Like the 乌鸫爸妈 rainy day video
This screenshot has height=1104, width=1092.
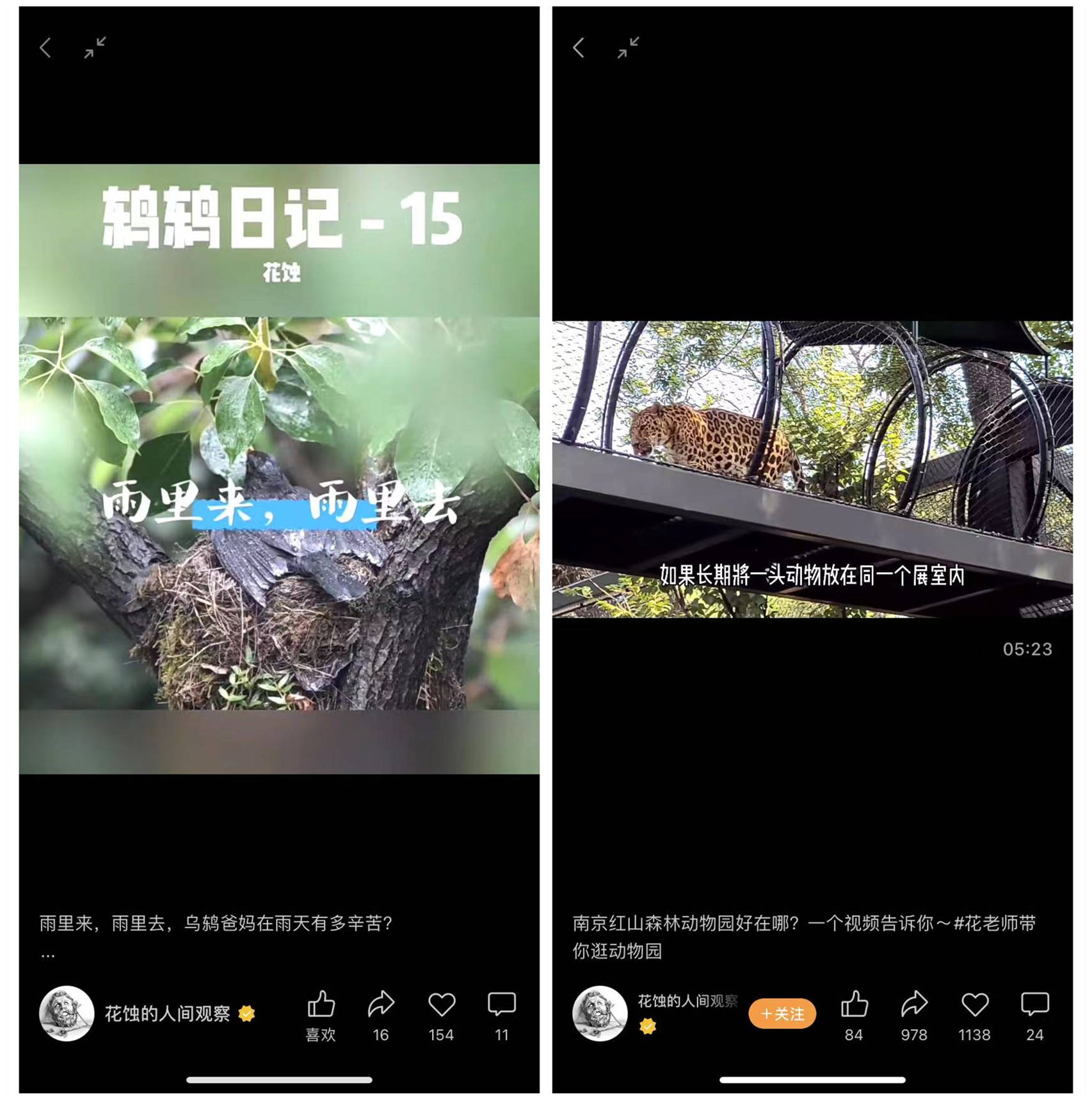(x=321, y=1016)
